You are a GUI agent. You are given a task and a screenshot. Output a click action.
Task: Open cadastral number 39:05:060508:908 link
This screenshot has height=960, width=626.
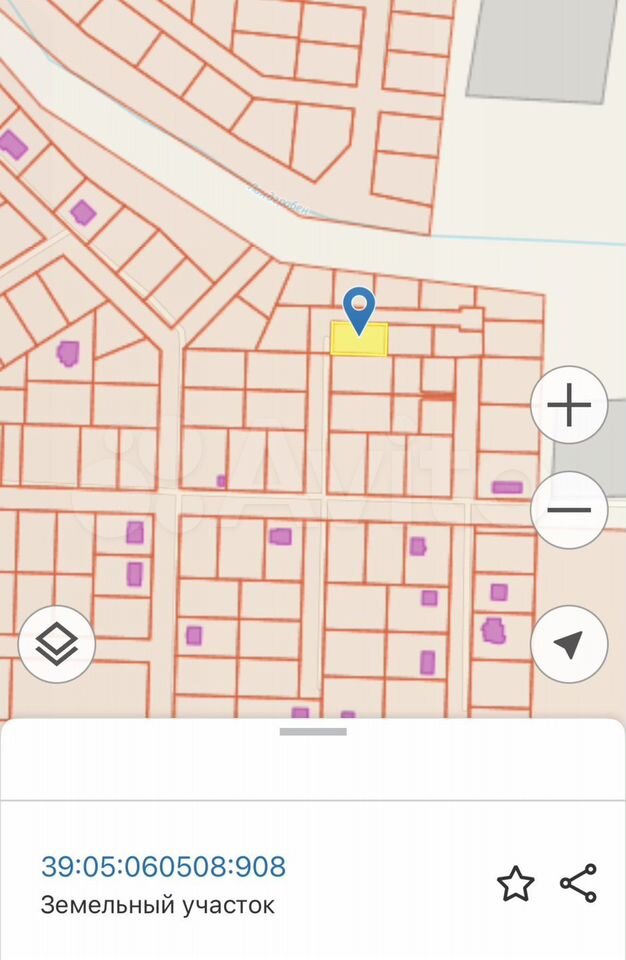tap(164, 867)
